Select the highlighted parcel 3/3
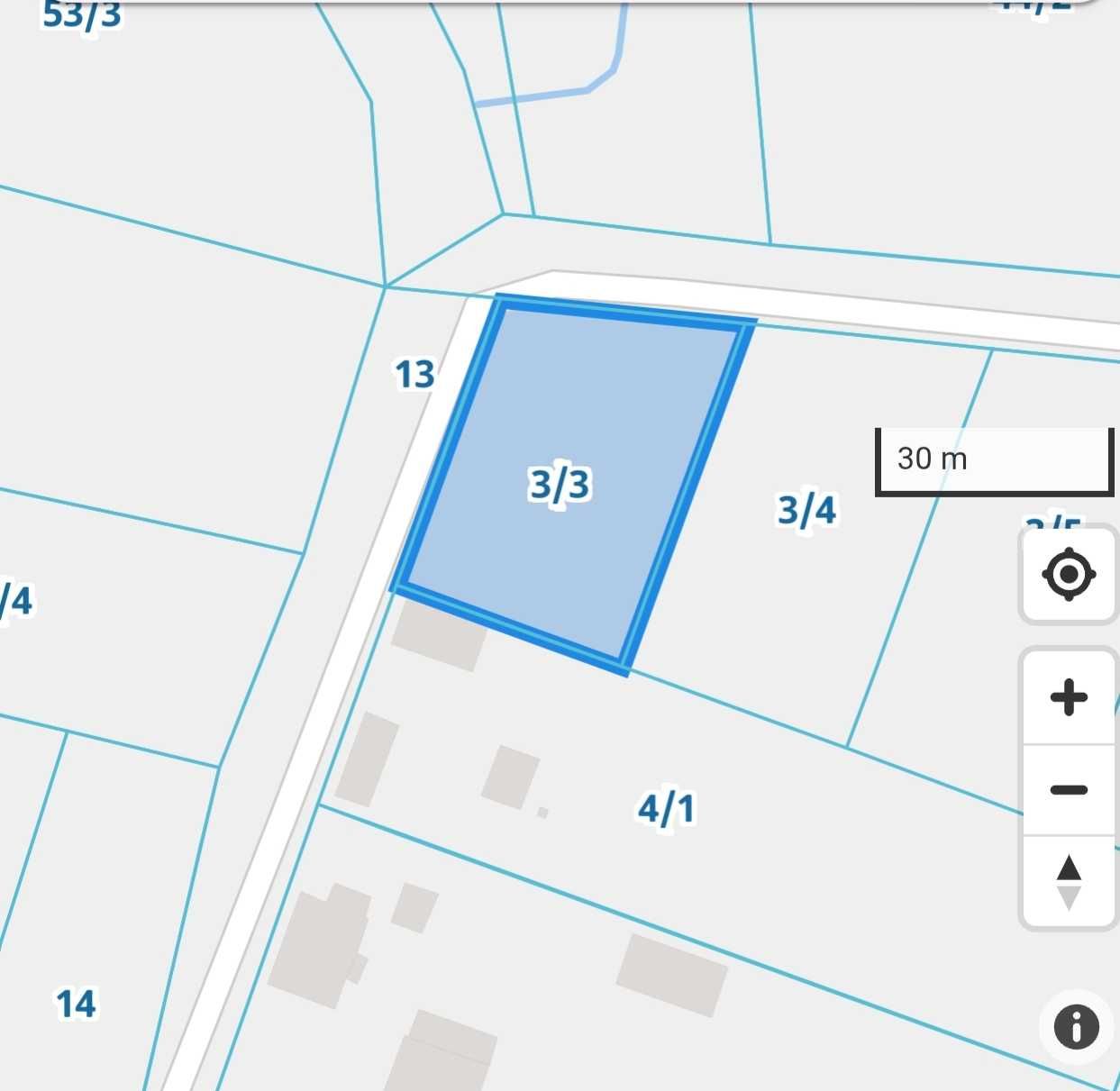Viewport: 1120px width, 1091px height. pyautogui.click(x=560, y=485)
